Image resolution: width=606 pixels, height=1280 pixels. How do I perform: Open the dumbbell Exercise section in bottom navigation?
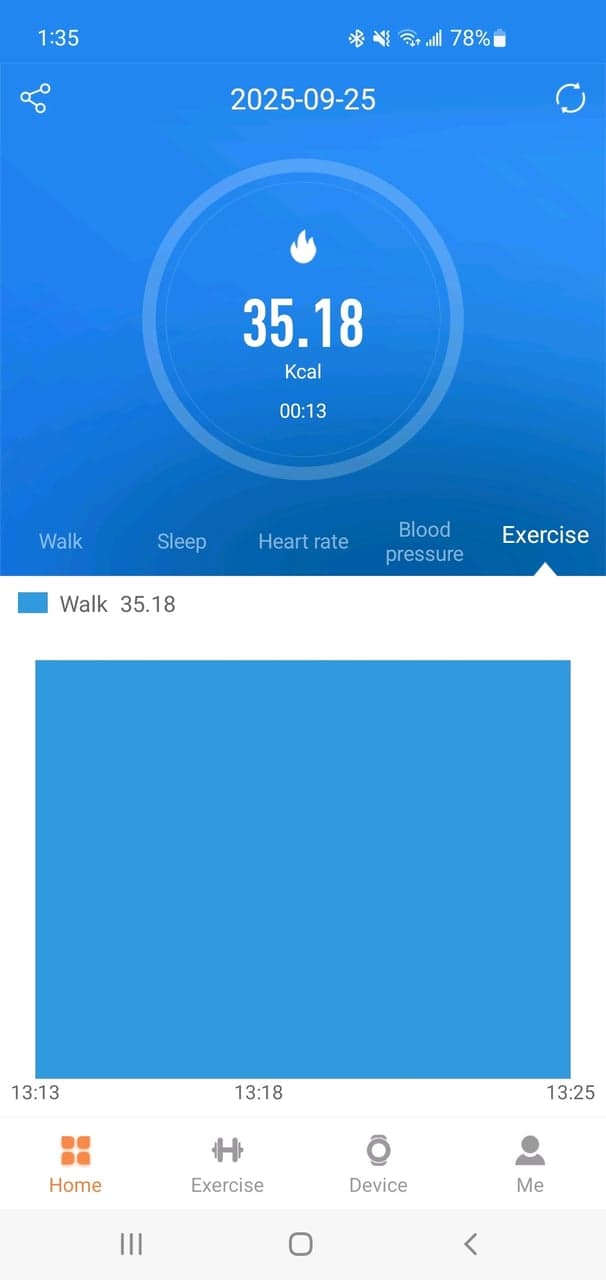(x=227, y=1164)
